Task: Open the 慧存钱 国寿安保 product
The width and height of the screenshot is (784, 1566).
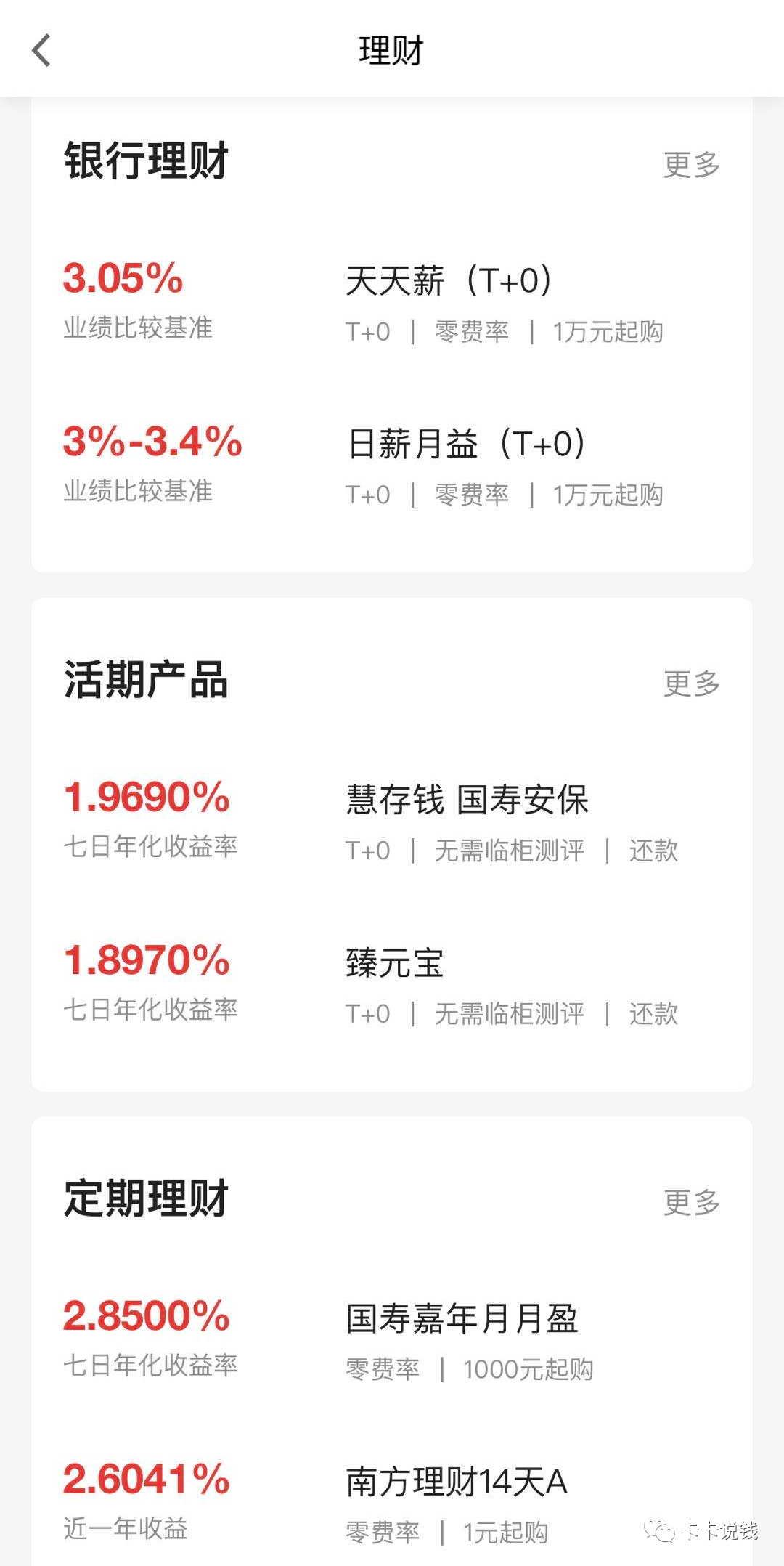Action: click(392, 822)
